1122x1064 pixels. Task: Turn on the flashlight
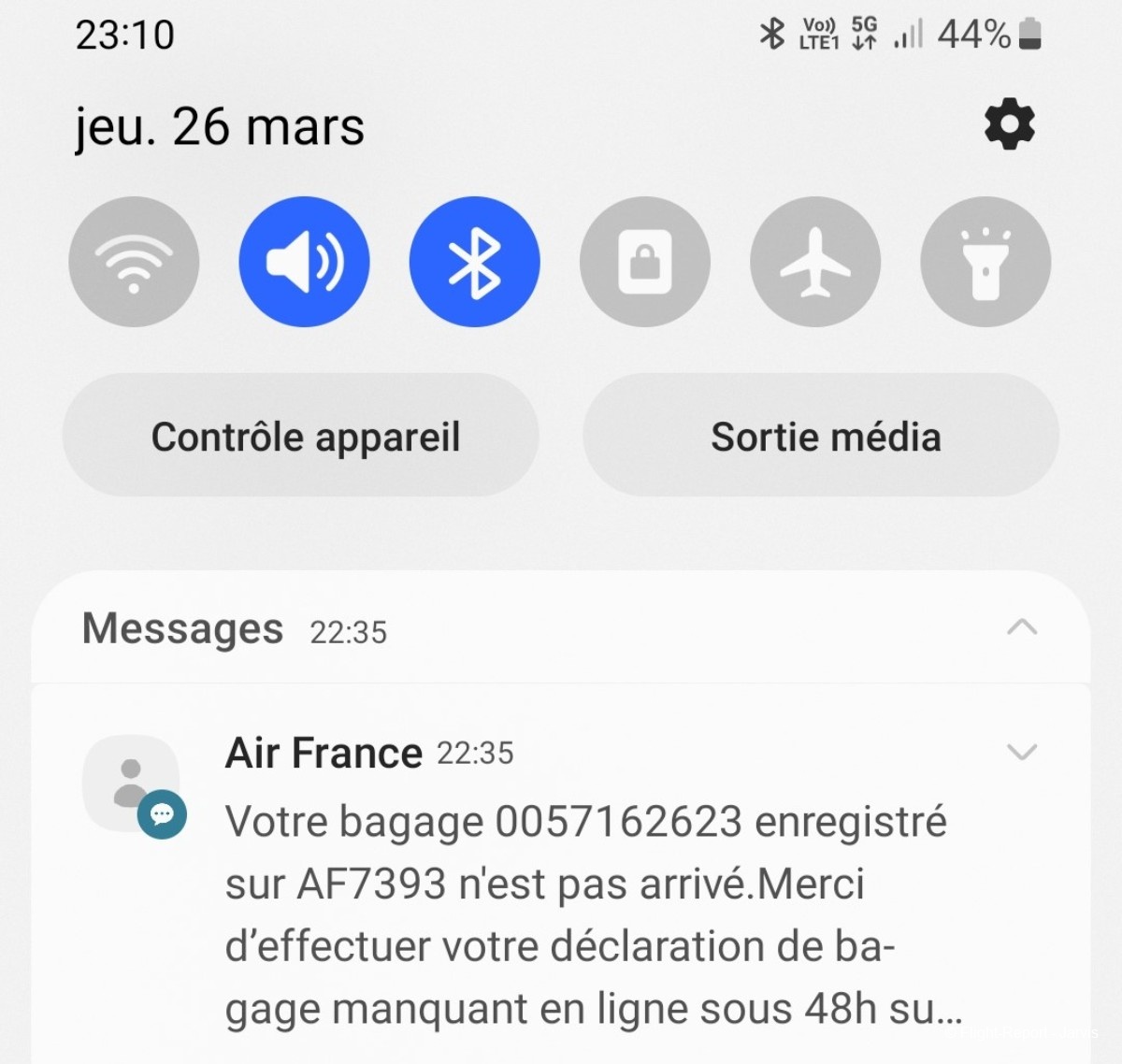click(985, 262)
